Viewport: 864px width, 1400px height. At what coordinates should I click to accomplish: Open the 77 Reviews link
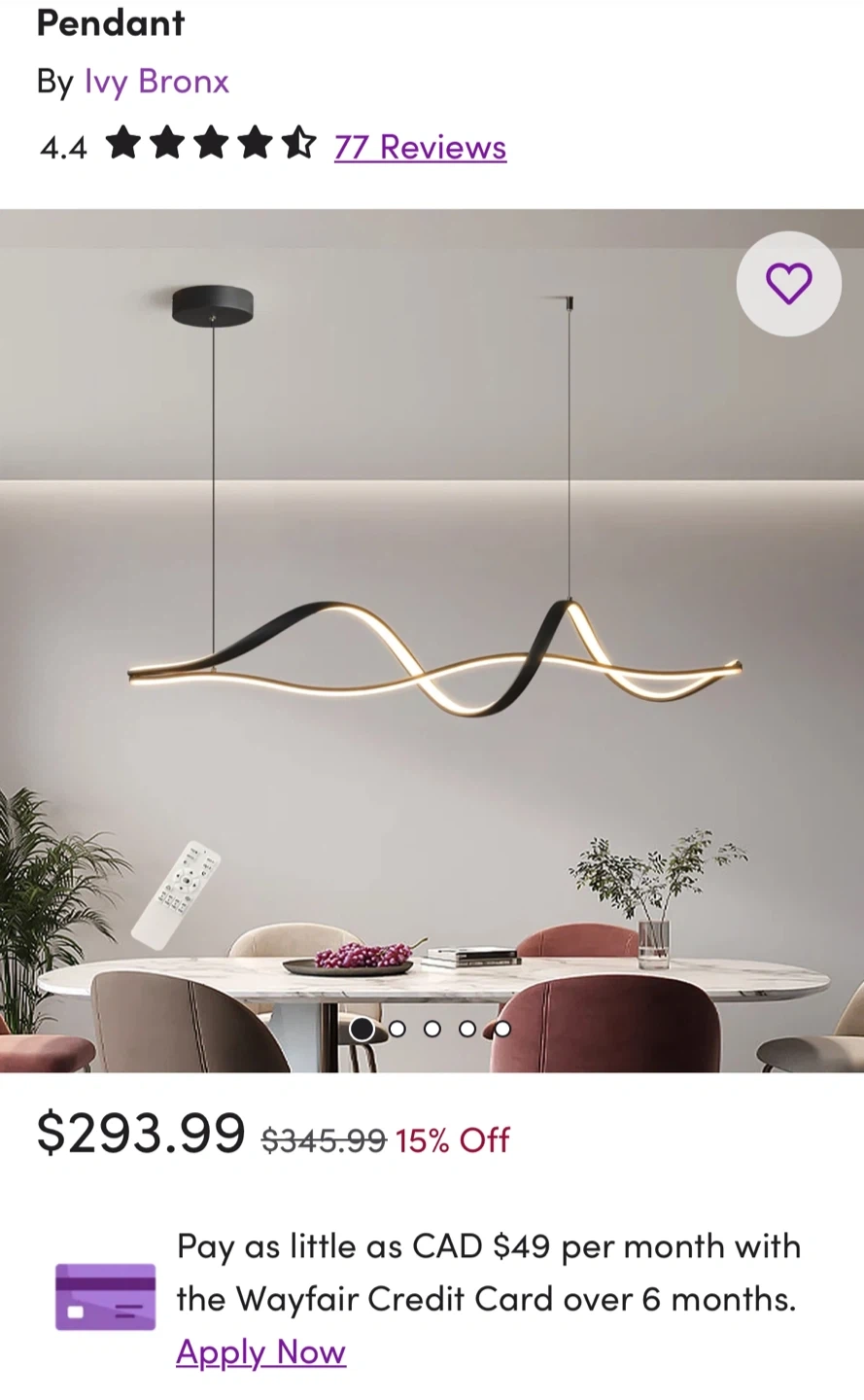(420, 147)
